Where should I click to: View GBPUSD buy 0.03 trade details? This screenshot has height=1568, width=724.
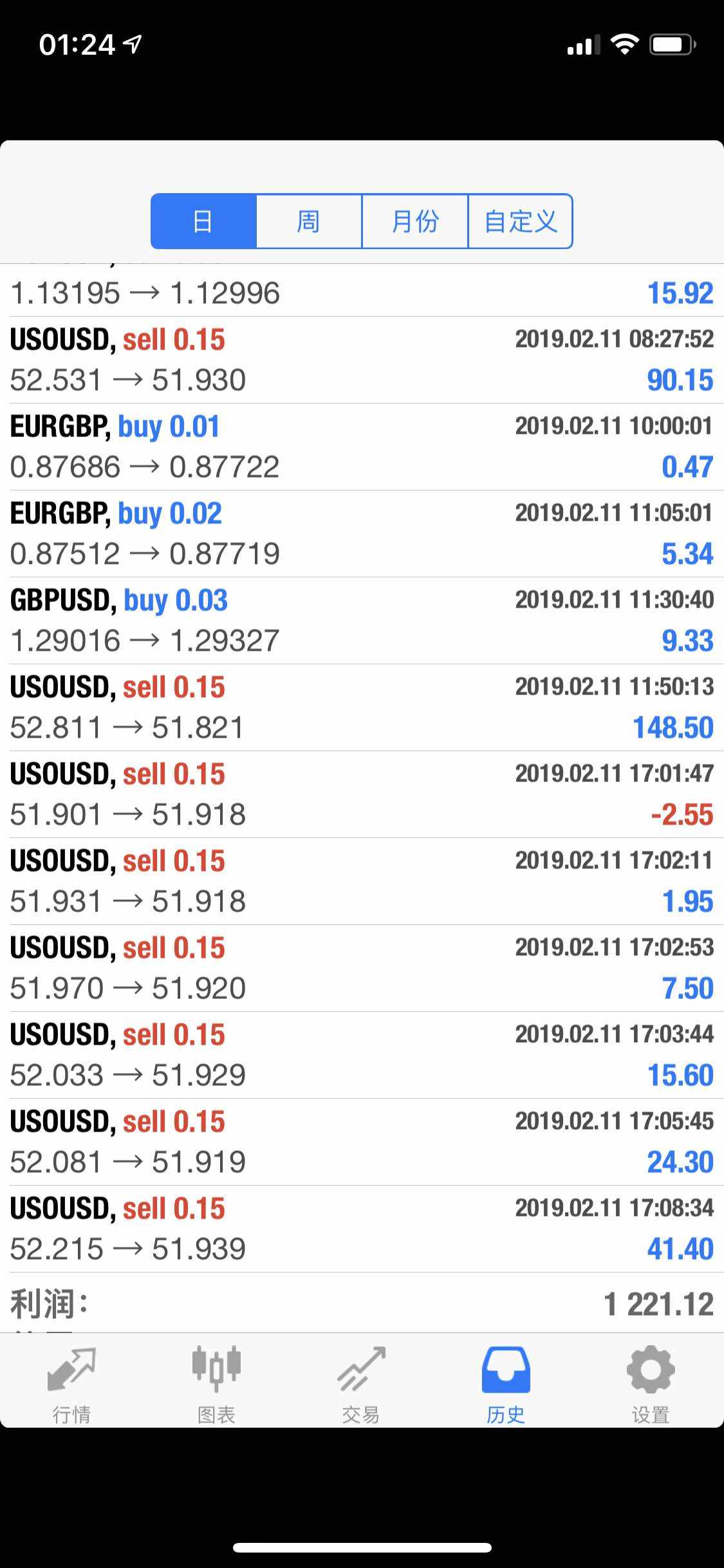(x=362, y=621)
